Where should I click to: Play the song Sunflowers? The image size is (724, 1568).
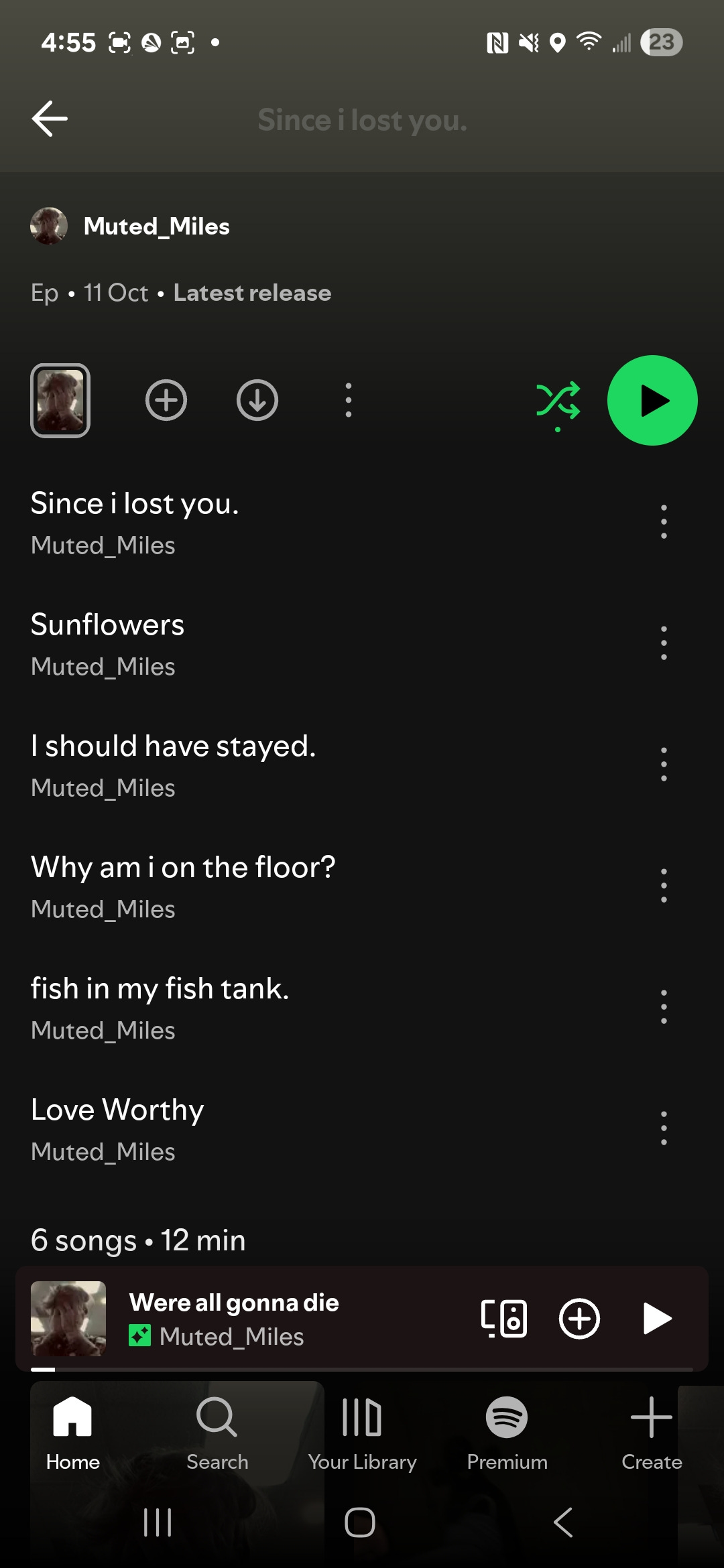click(107, 625)
